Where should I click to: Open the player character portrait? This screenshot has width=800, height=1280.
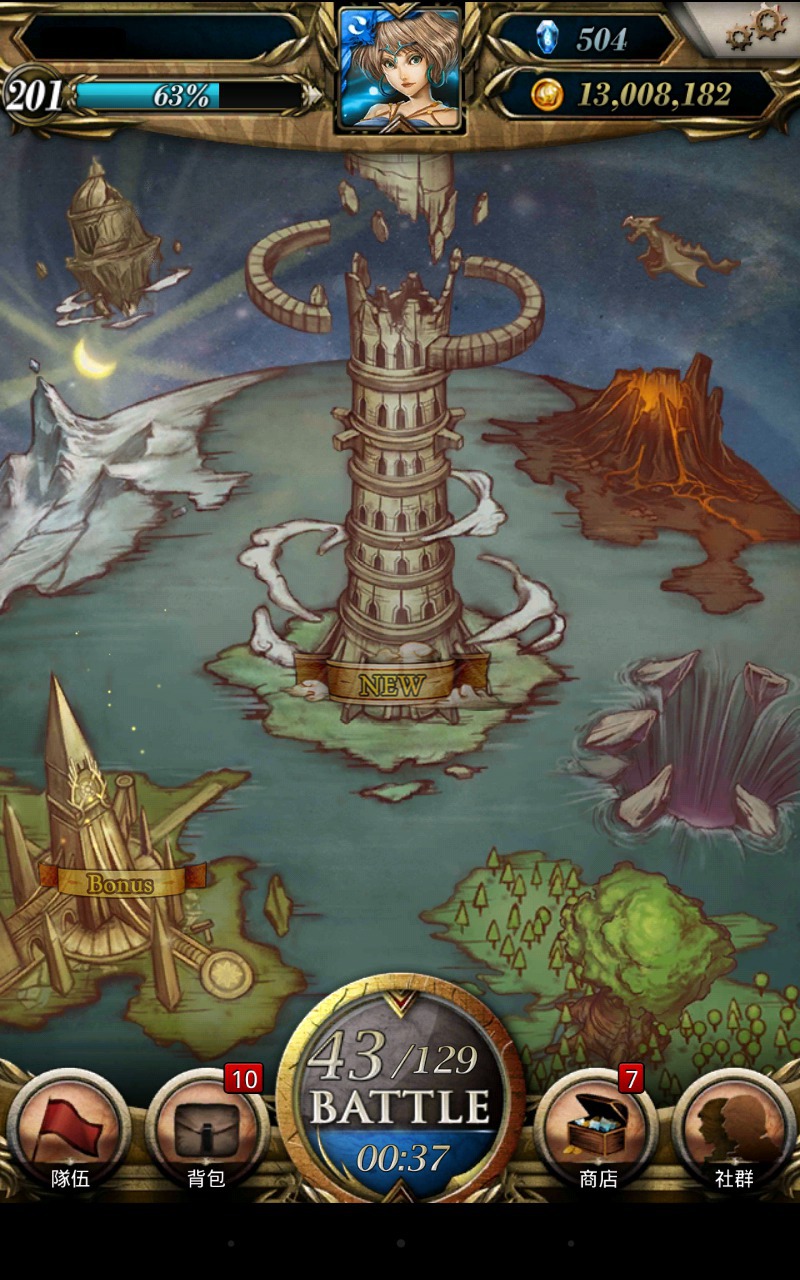[400, 67]
